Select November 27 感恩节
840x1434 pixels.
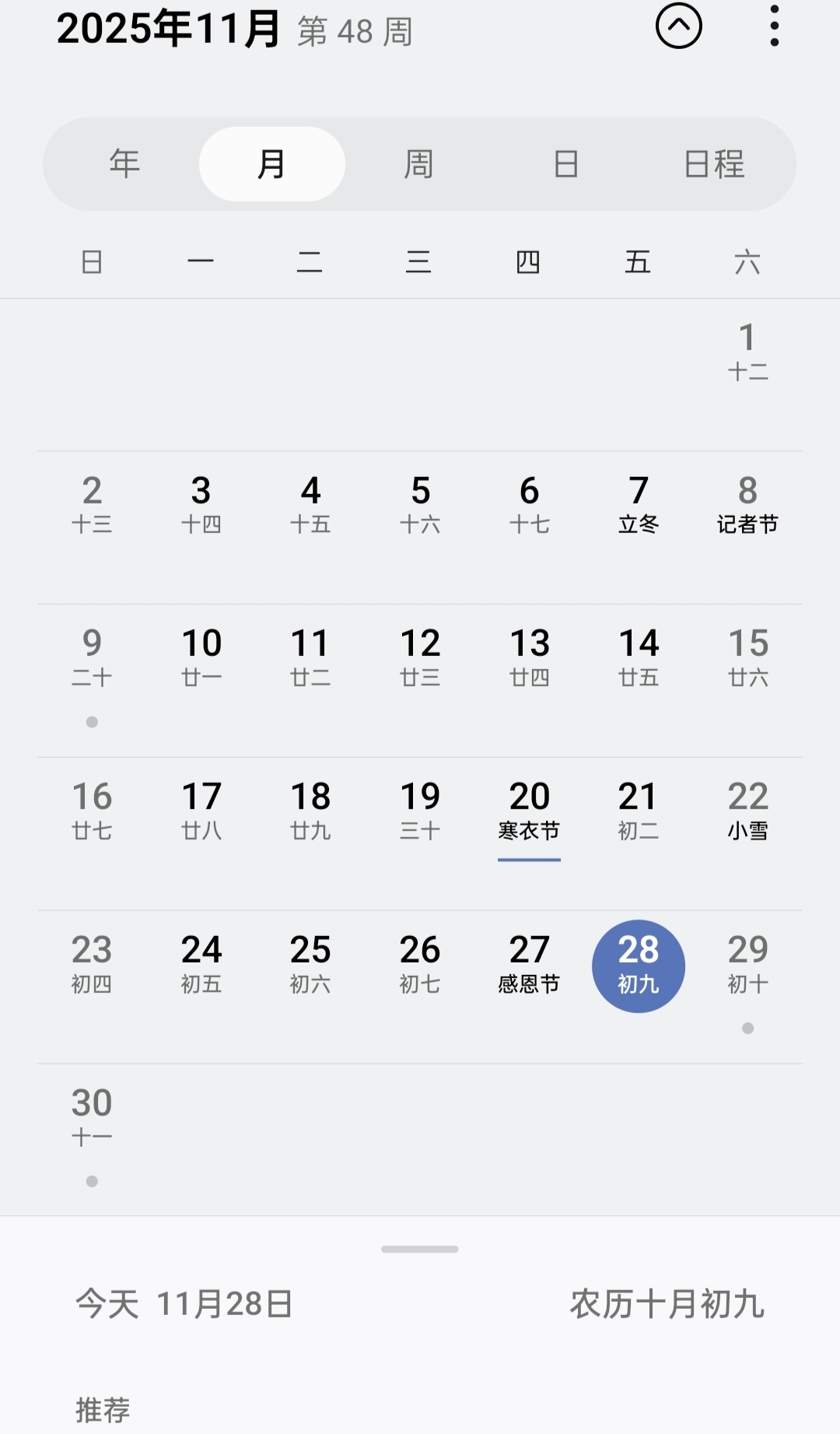pos(529,964)
